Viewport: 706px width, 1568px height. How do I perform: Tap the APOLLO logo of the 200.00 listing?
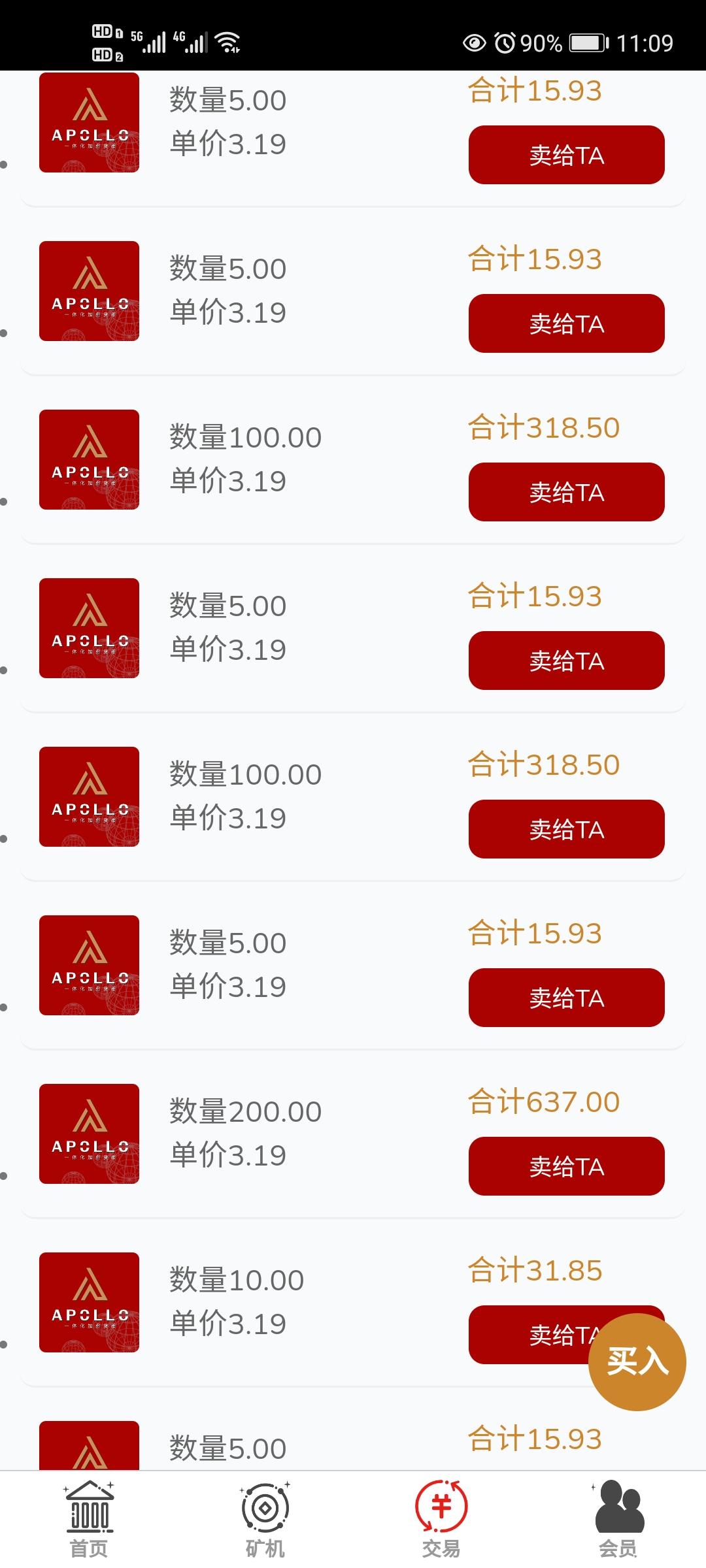pos(89,1134)
